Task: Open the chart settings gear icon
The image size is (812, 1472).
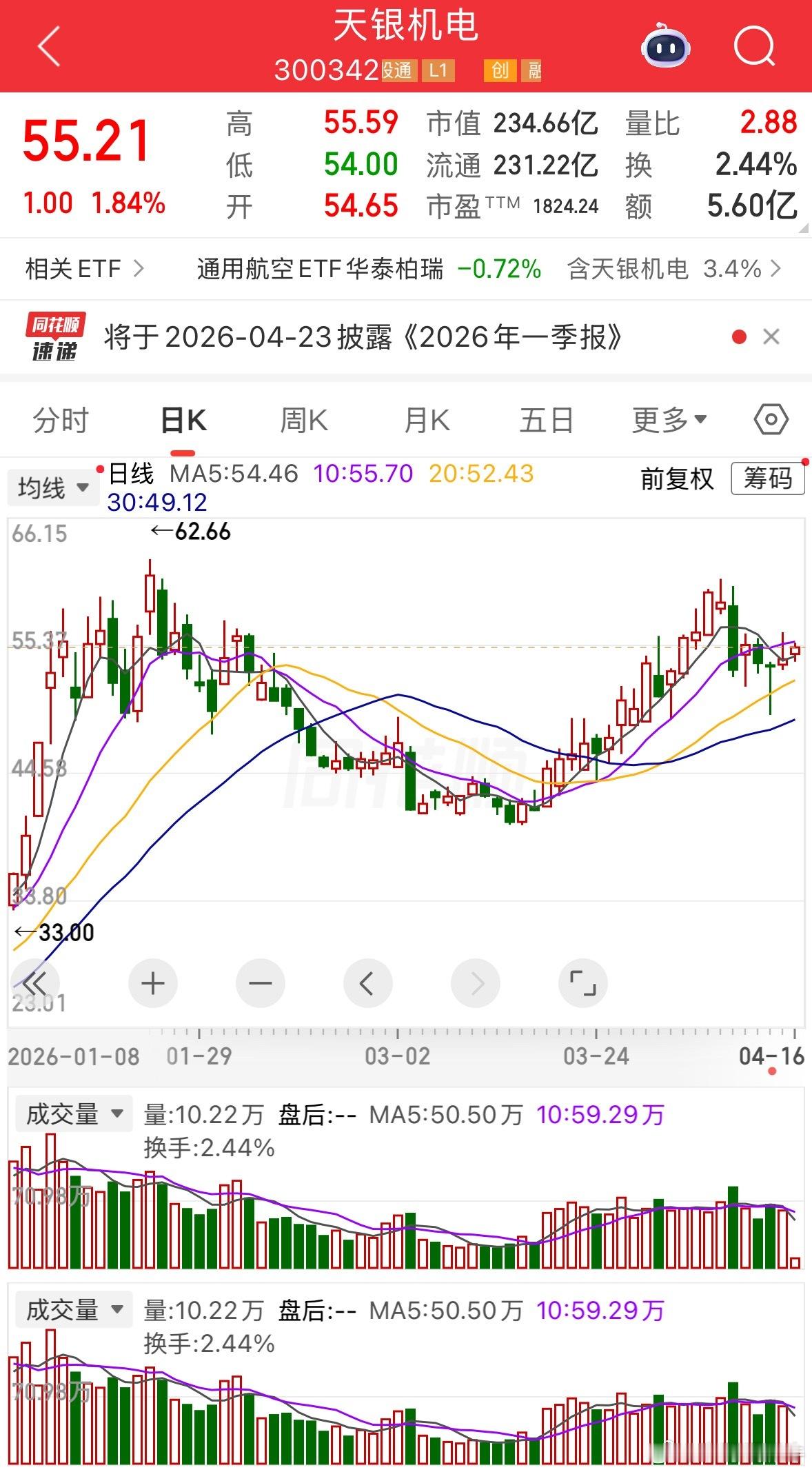Action: coord(770,419)
